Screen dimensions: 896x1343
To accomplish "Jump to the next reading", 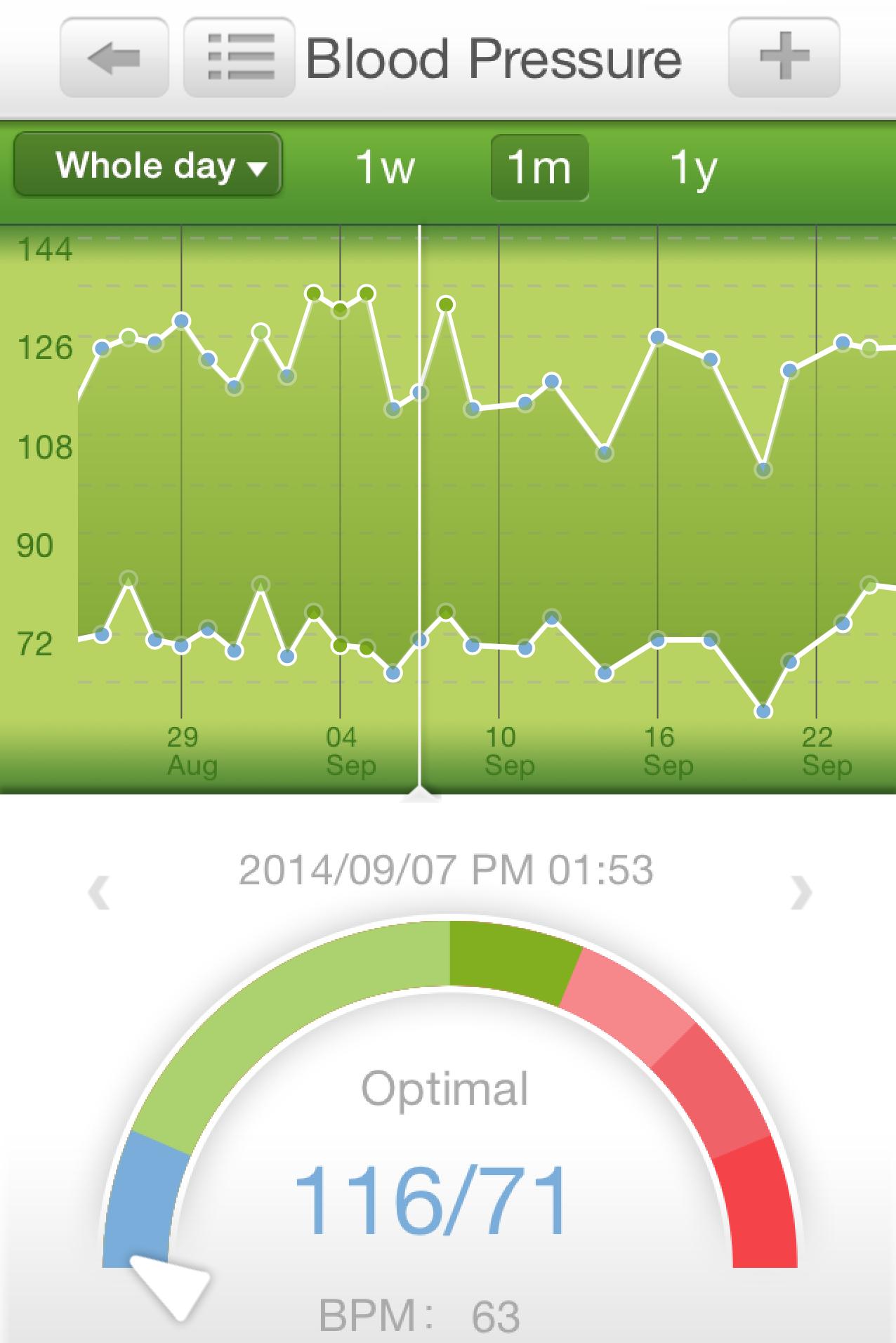I will (801, 893).
